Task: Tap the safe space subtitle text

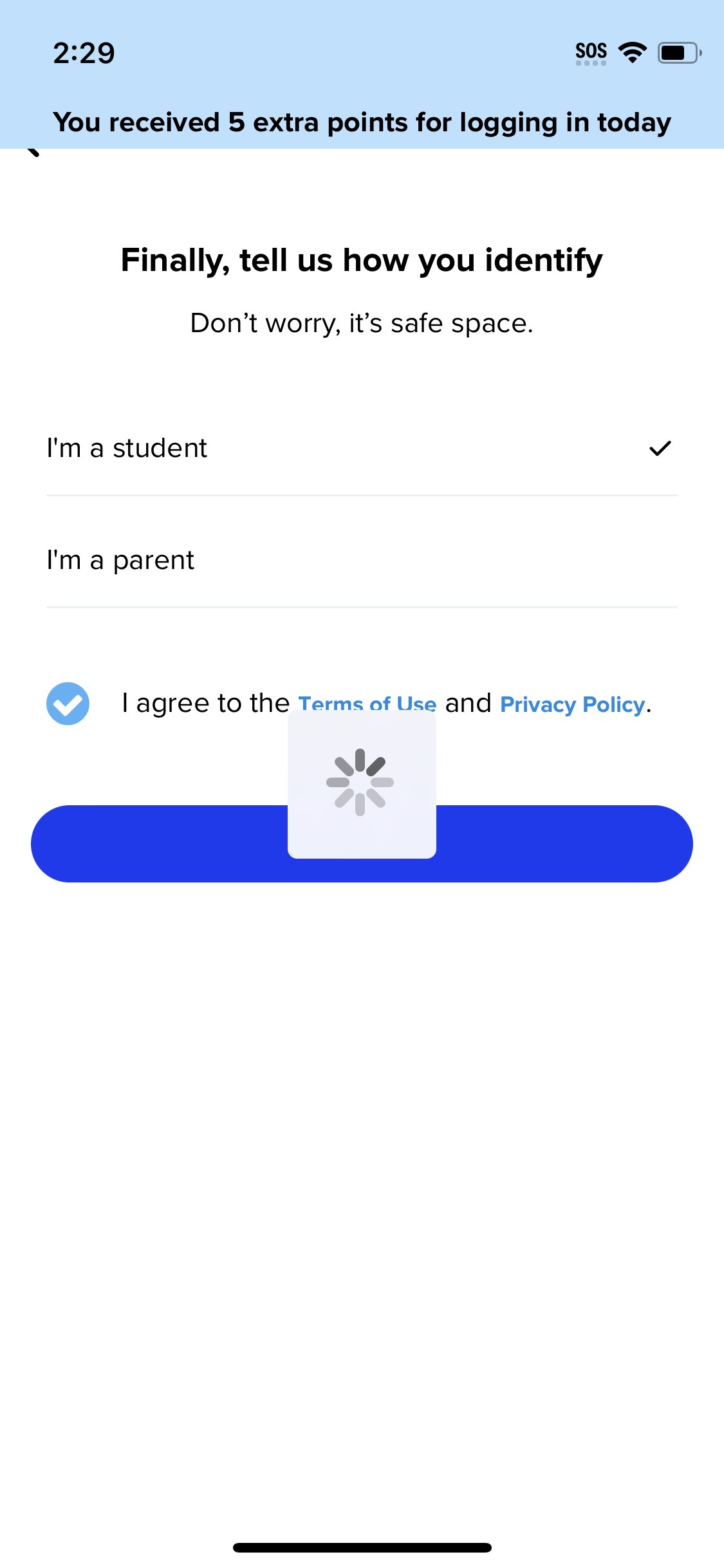Action: 362,322
